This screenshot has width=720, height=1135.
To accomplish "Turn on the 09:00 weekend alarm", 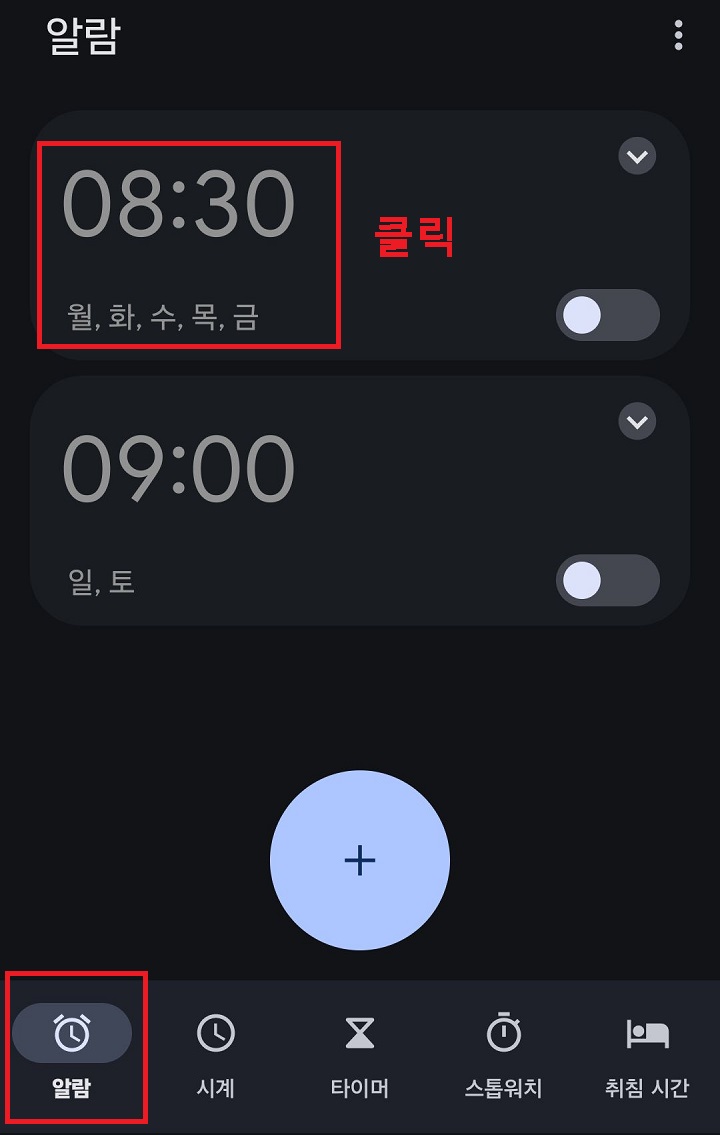I will pyautogui.click(x=607, y=581).
